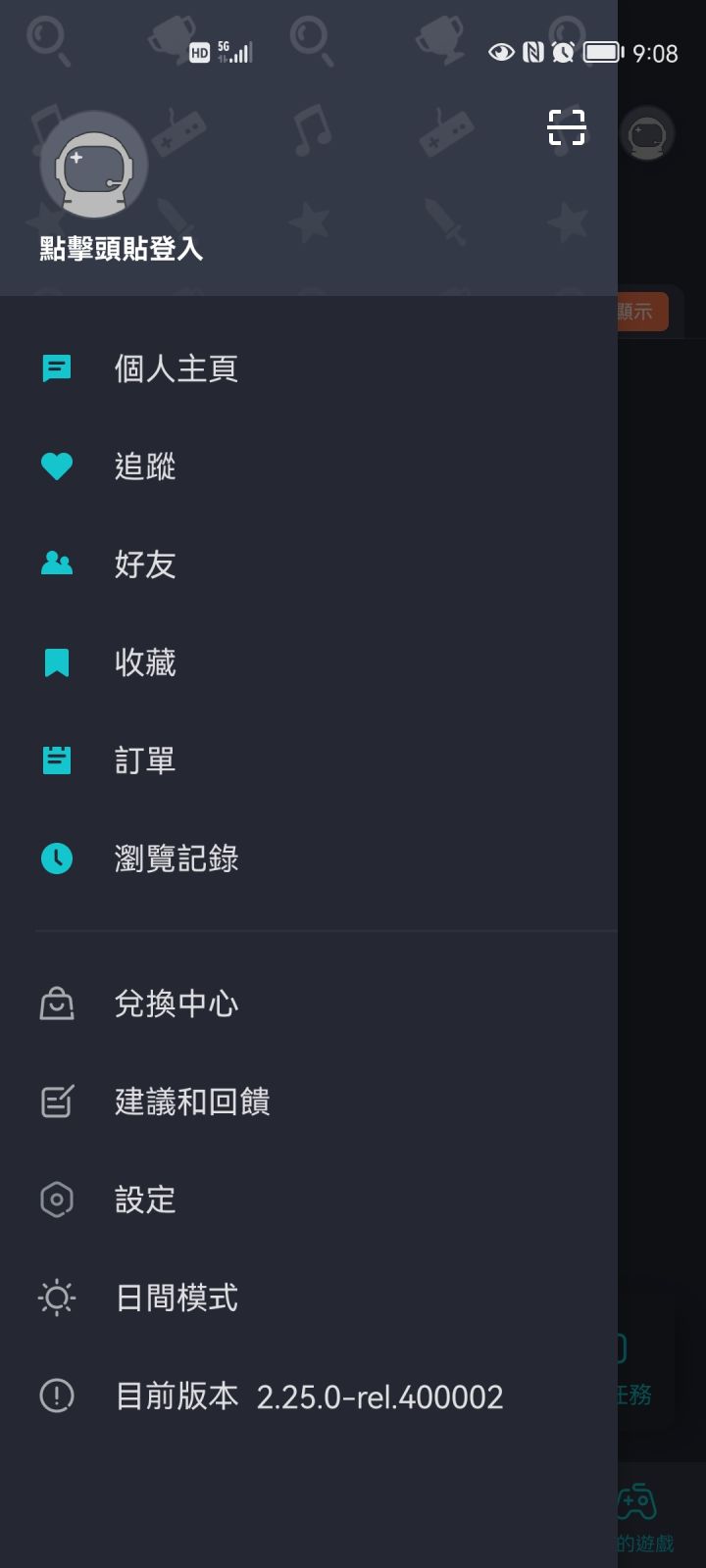Select the bookmark icon for 收藏
Screen dimensions: 706x1568
(x=57, y=661)
